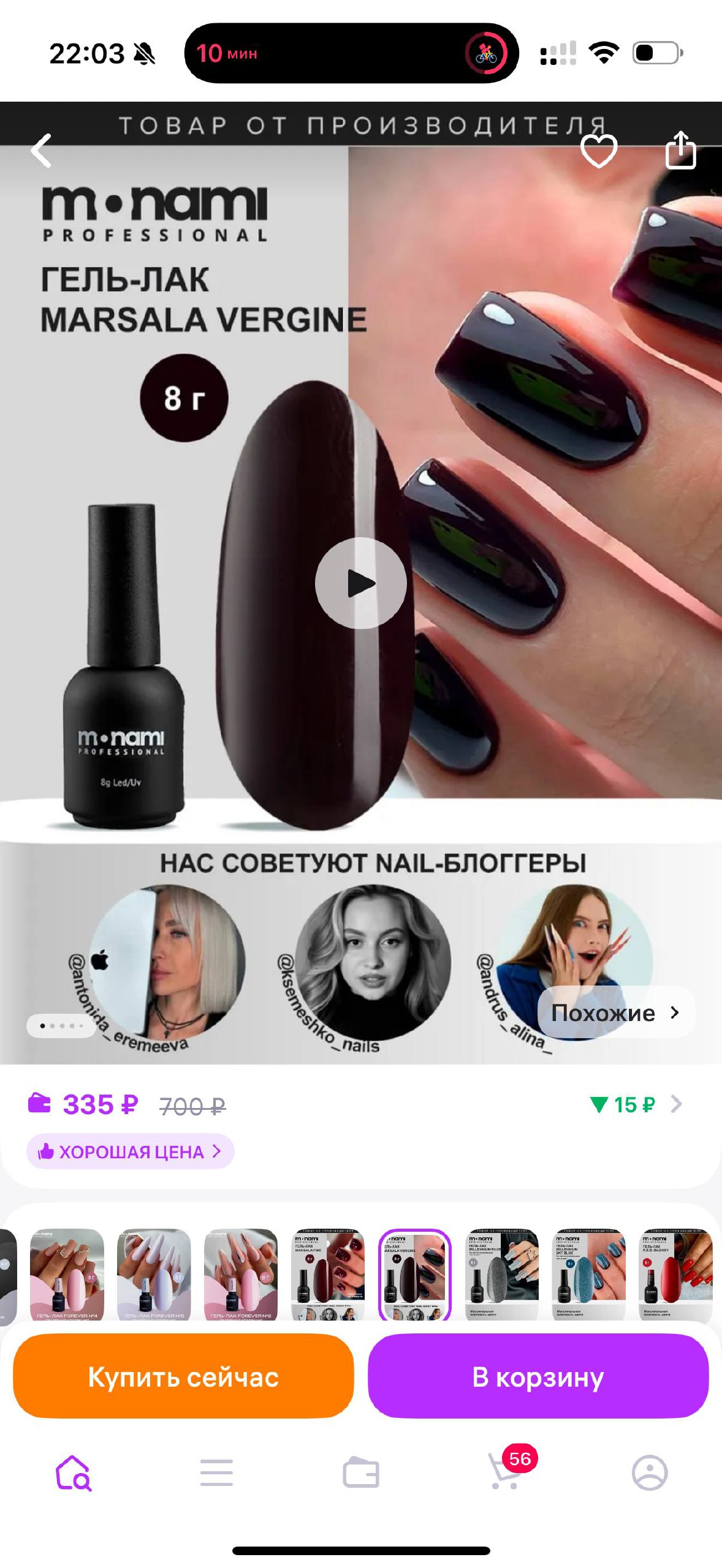The width and height of the screenshot is (722, 1568).
Task: Select the Forever №5 color variant
Action: click(154, 1275)
